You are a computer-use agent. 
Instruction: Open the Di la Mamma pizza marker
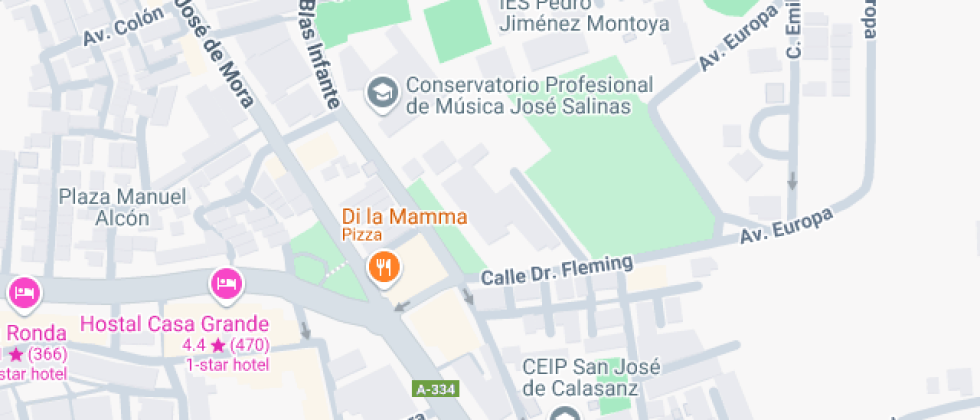click(x=384, y=268)
